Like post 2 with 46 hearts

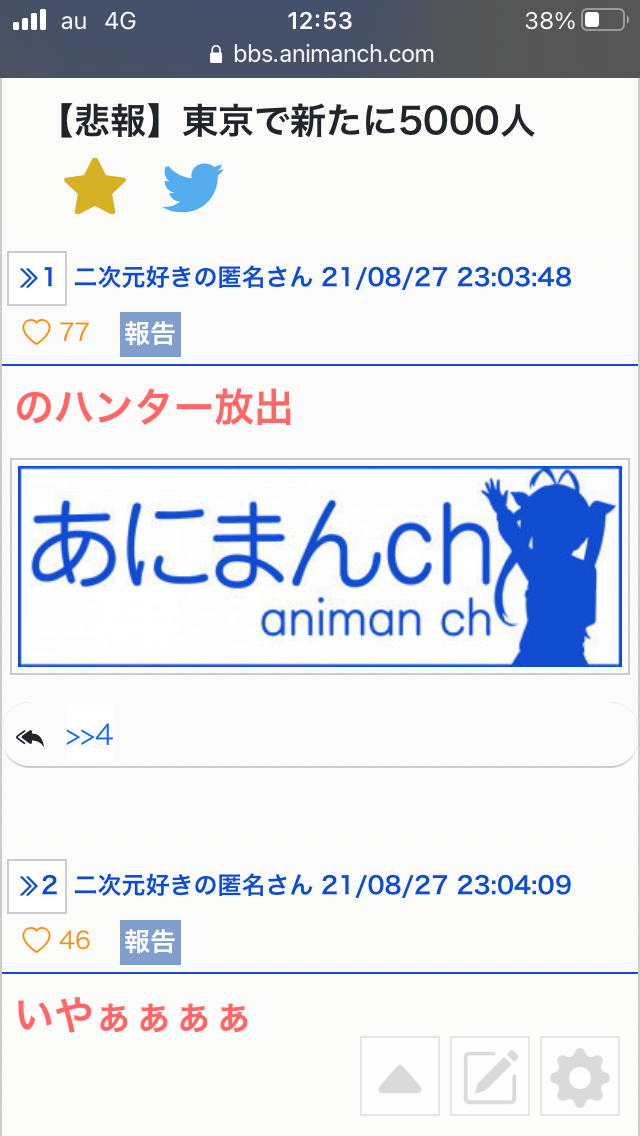[x=56, y=940]
